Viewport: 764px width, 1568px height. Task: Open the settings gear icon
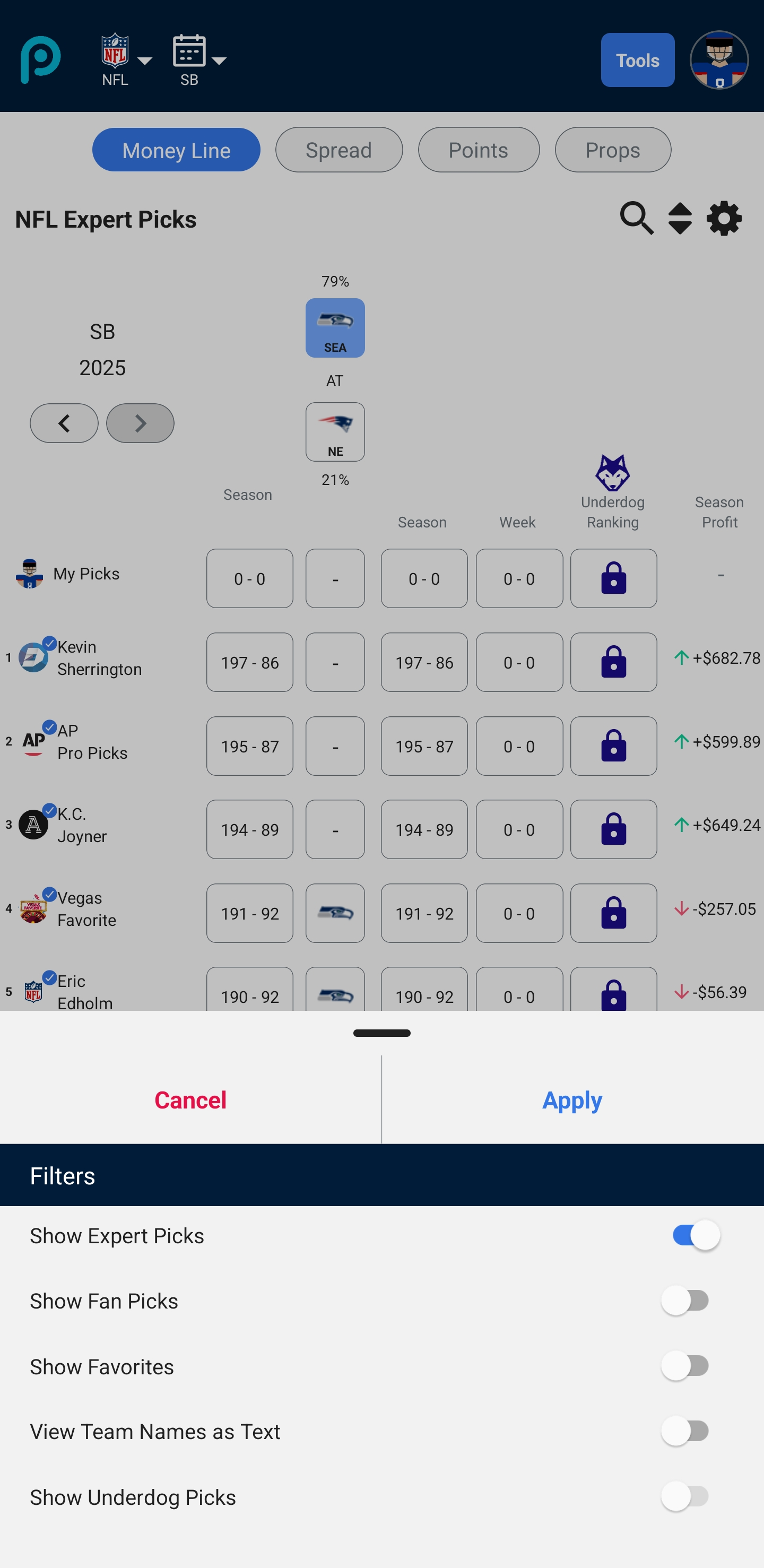pos(724,218)
